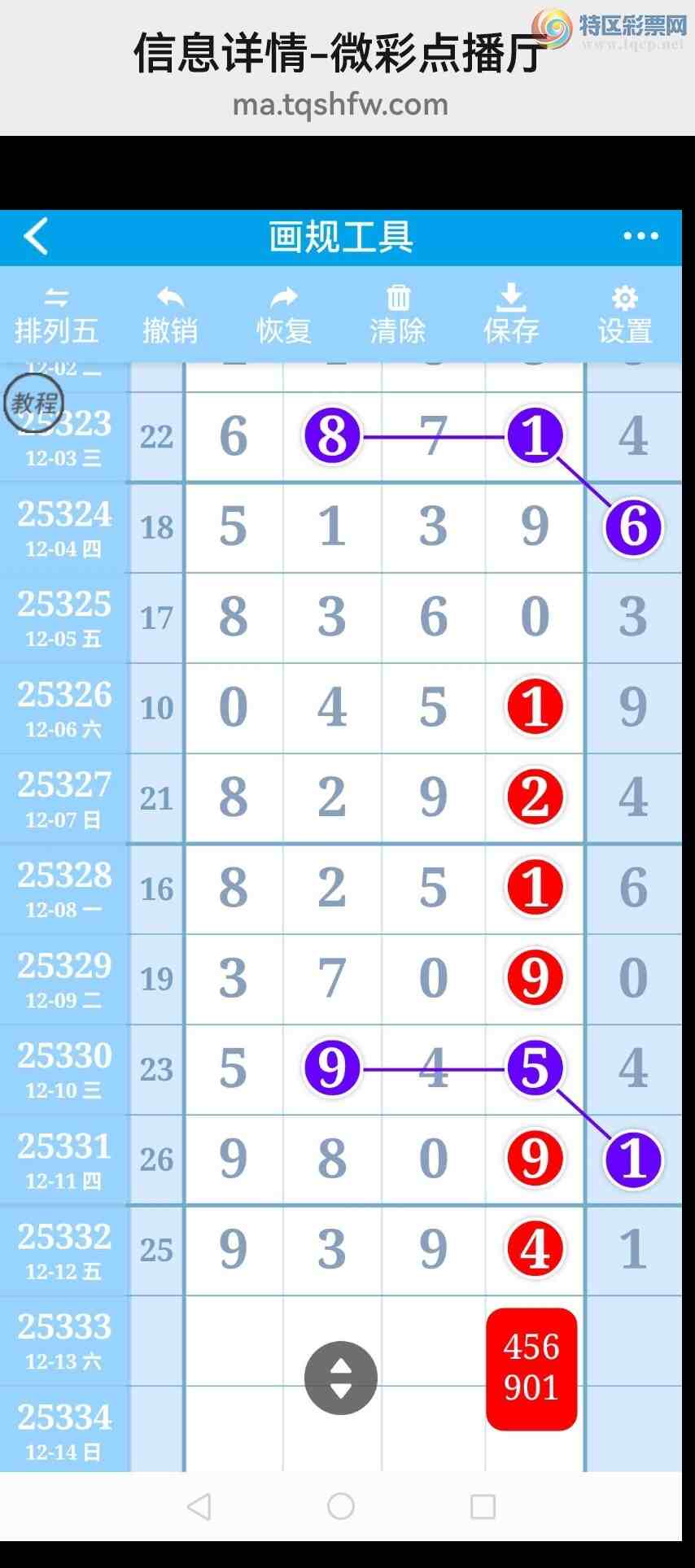Image resolution: width=695 pixels, height=1568 pixels.
Task: Open 设置 settings
Action: 624,316
